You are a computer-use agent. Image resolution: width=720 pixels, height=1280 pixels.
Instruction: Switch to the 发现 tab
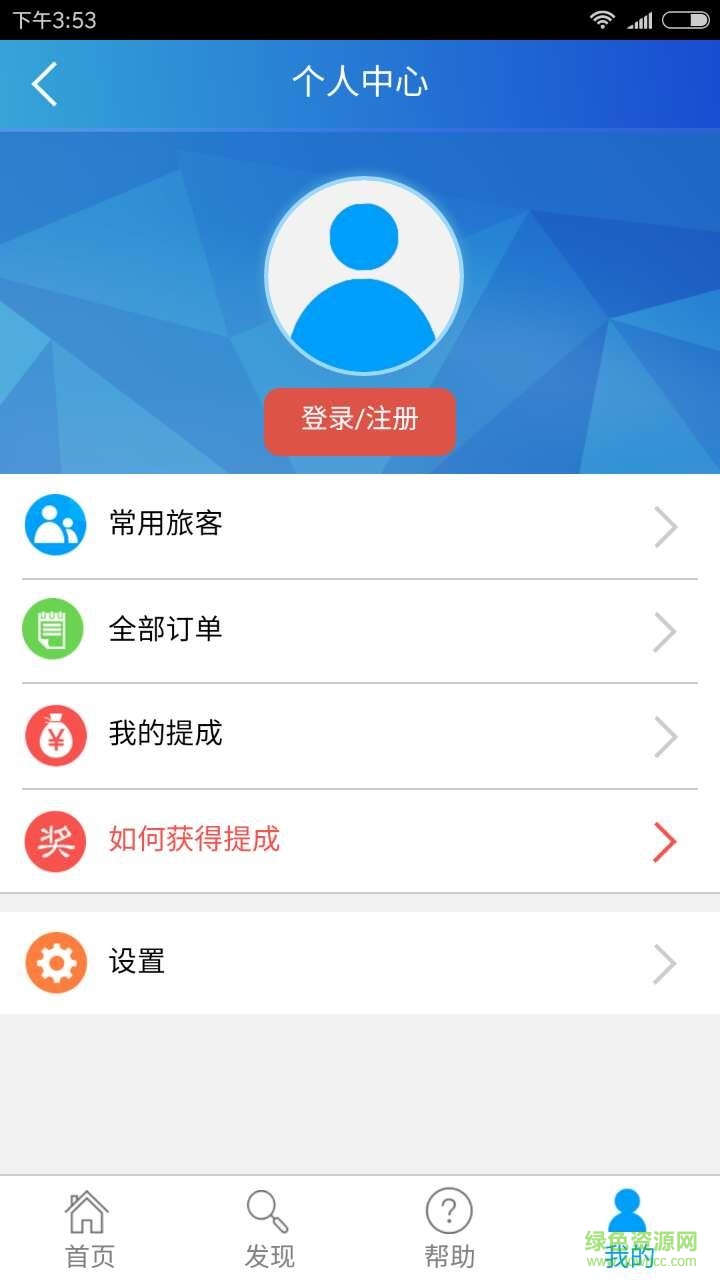click(x=269, y=1228)
